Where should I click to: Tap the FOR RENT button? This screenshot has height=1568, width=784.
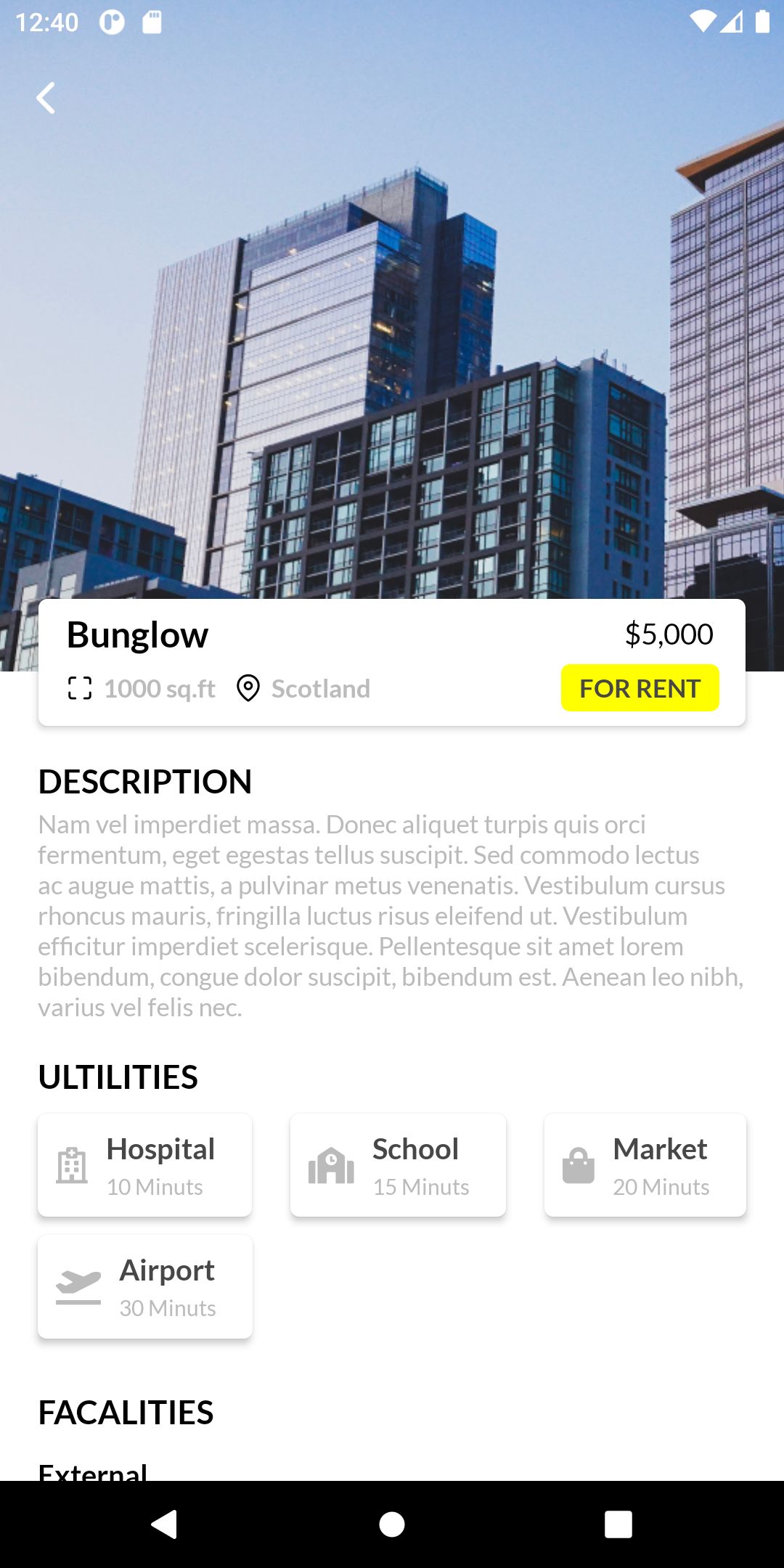coord(640,688)
